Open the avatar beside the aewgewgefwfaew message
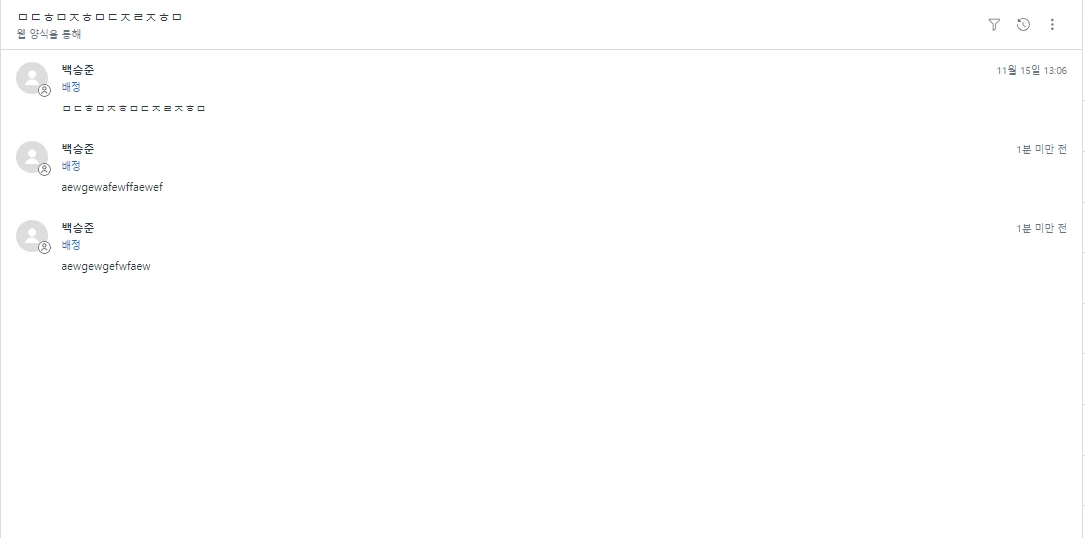The height and width of the screenshot is (538, 1085). tap(32, 236)
